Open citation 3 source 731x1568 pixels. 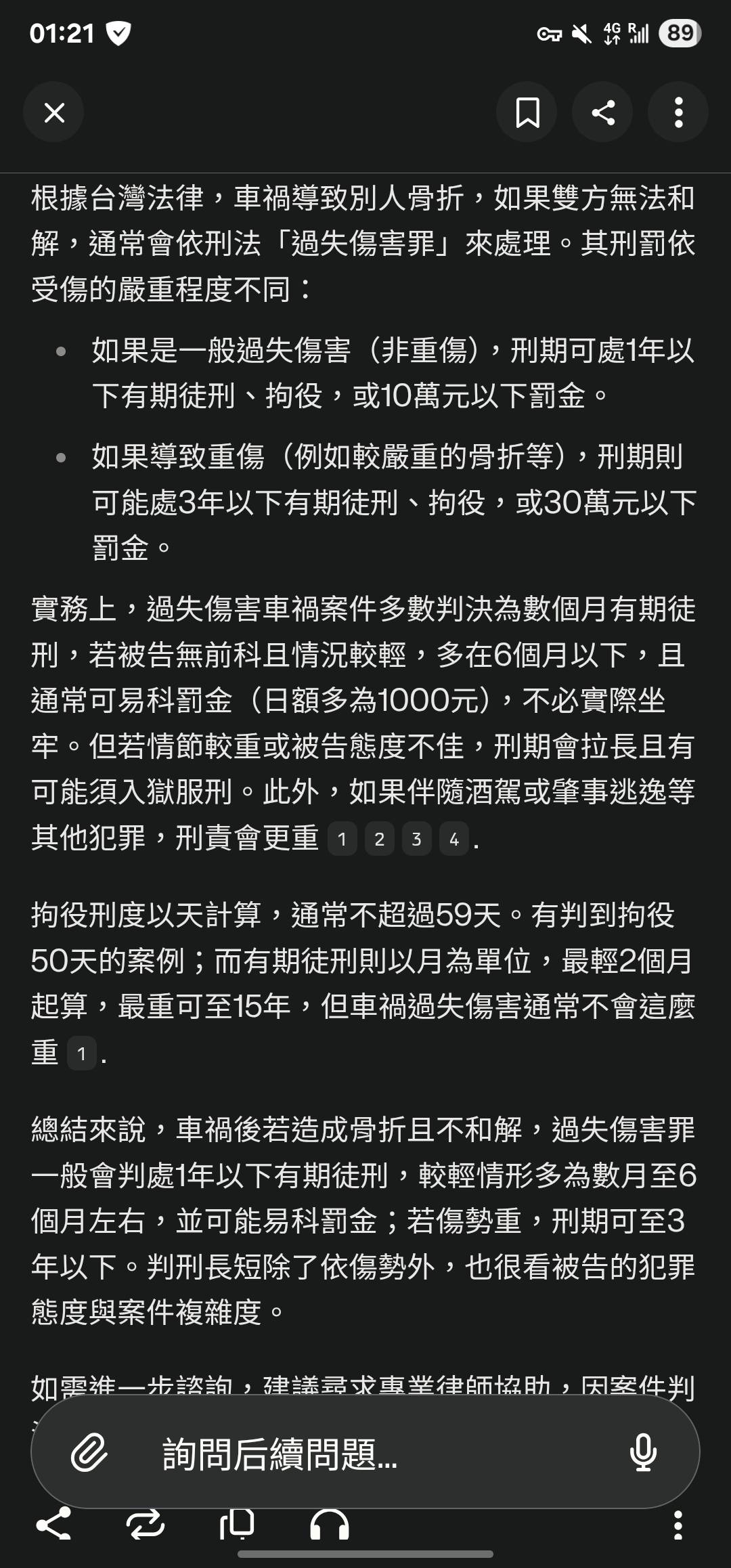tap(416, 840)
